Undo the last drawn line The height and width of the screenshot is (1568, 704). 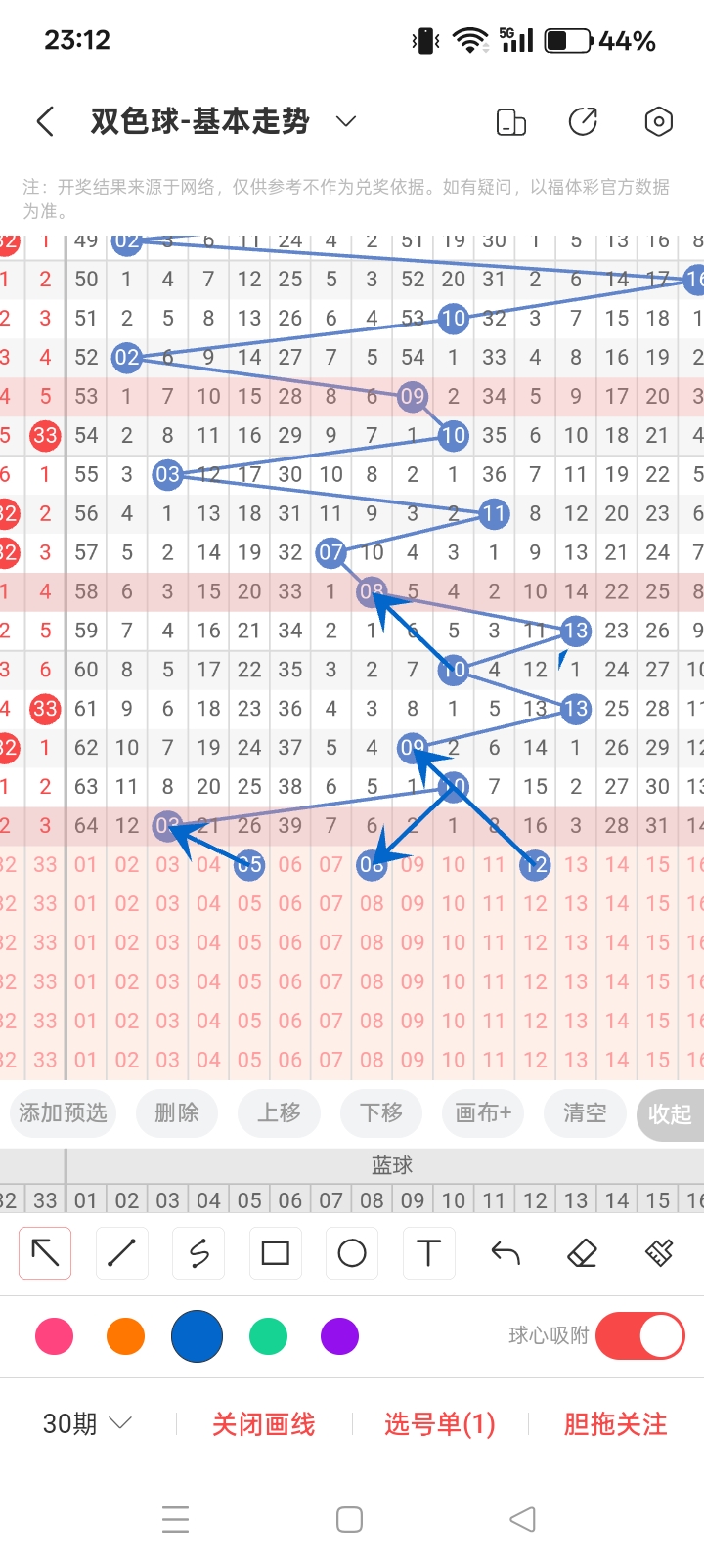tap(504, 1252)
